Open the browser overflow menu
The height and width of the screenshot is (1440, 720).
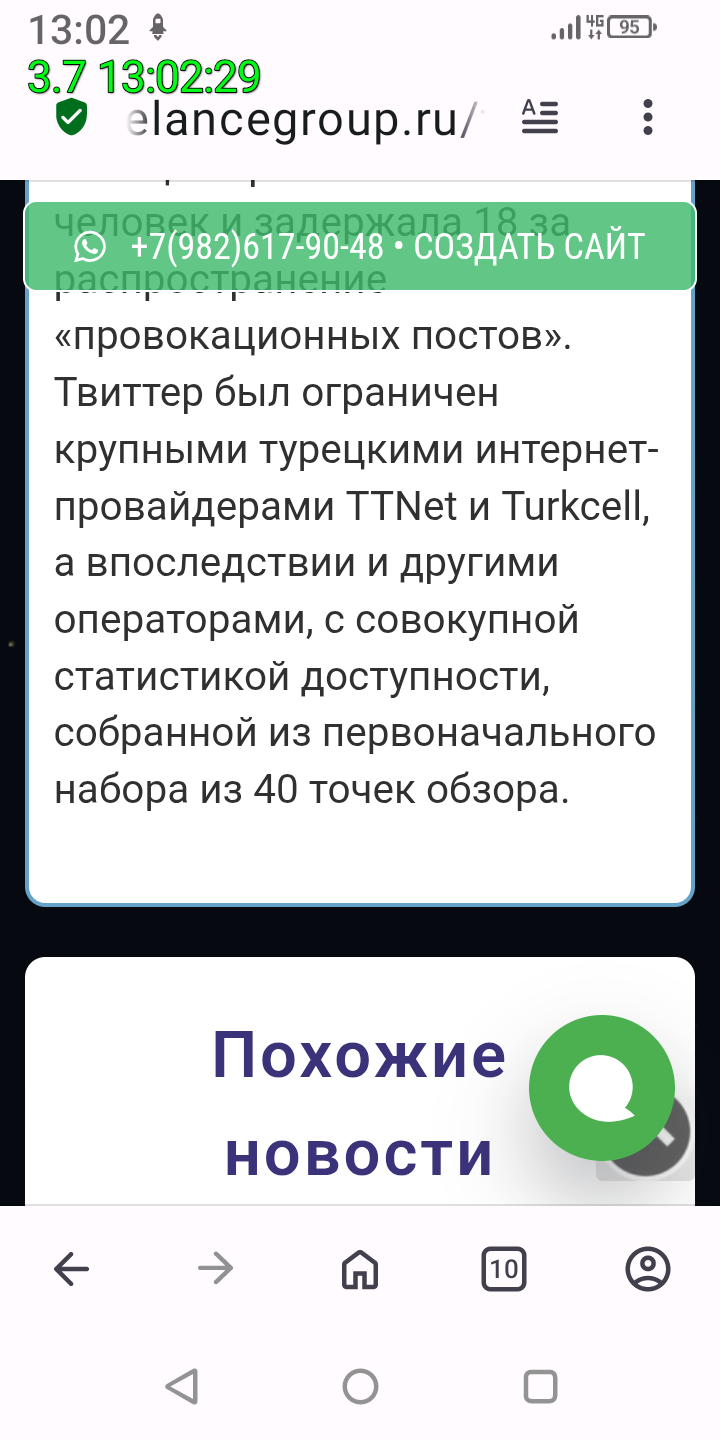(648, 118)
